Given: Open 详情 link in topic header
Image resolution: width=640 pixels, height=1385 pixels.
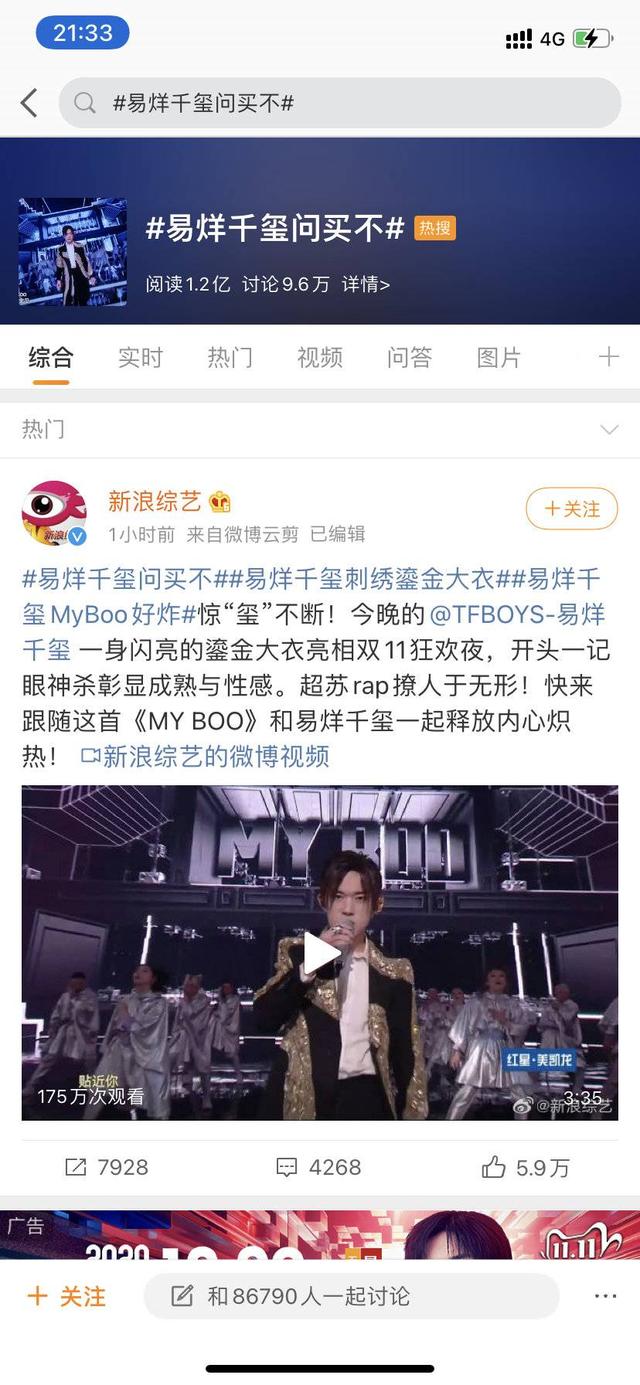Looking at the screenshot, I should 365,284.
